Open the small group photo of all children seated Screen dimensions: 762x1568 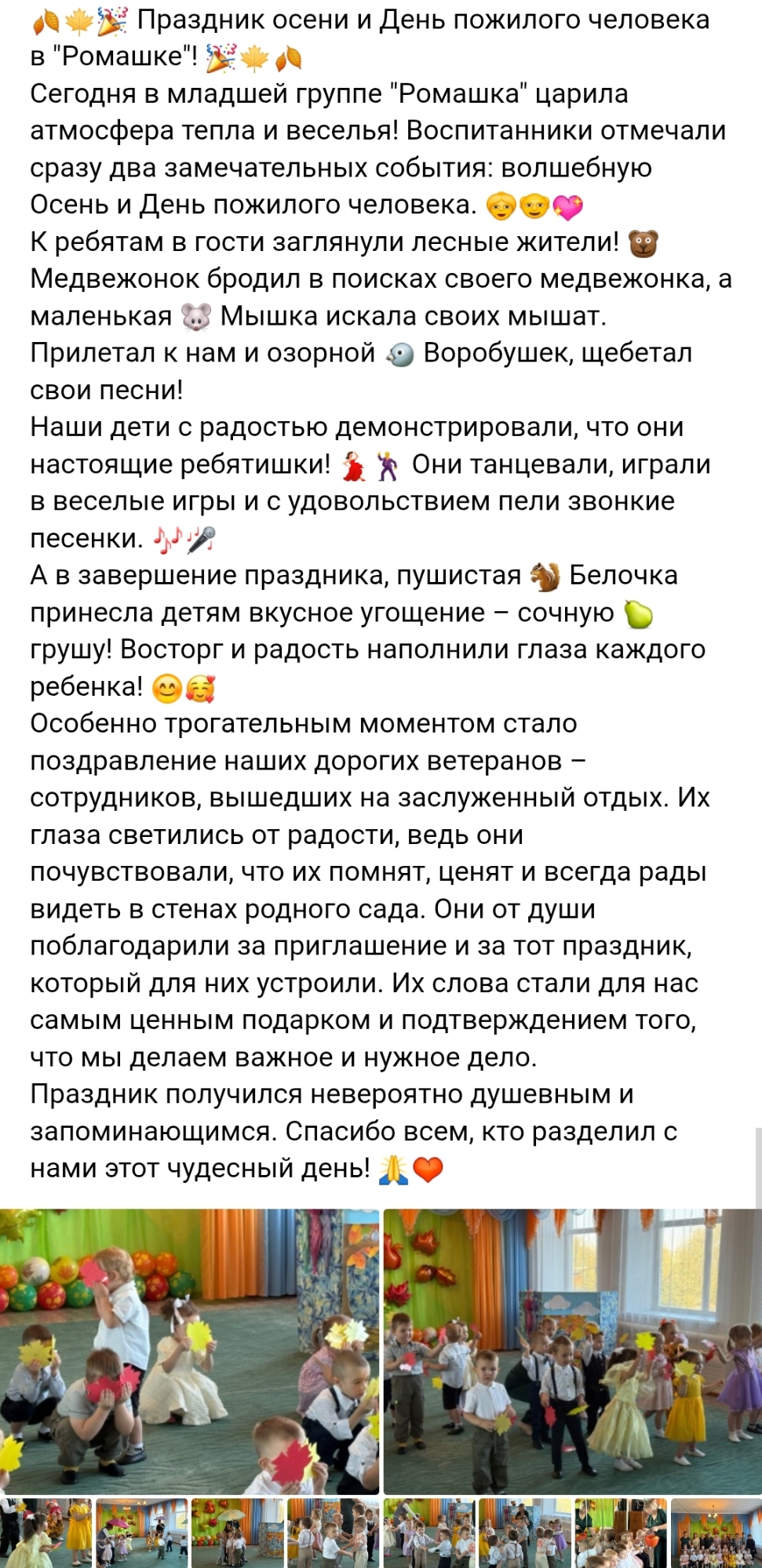point(716,1533)
